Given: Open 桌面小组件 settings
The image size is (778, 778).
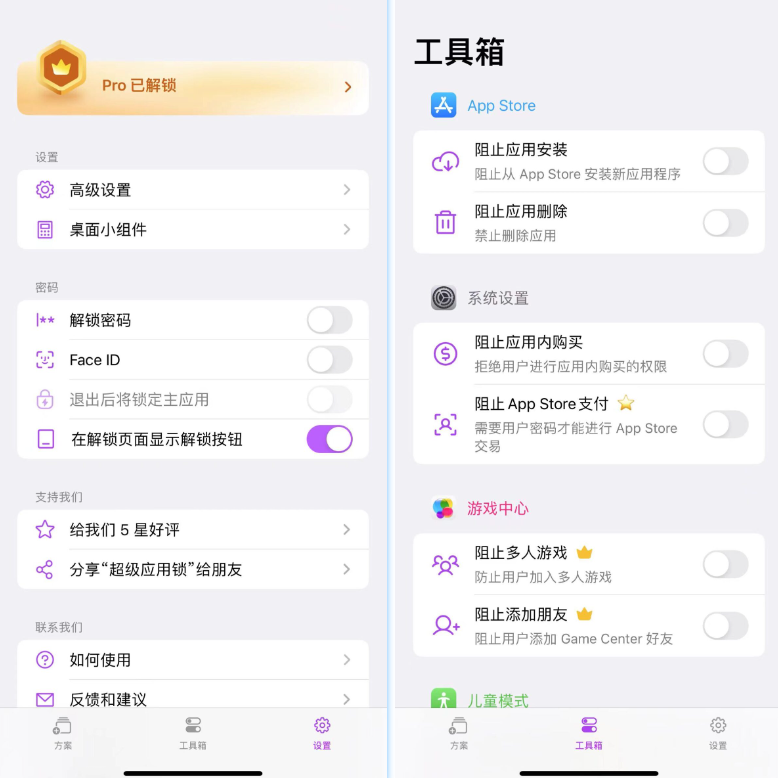Looking at the screenshot, I should pos(192,229).
